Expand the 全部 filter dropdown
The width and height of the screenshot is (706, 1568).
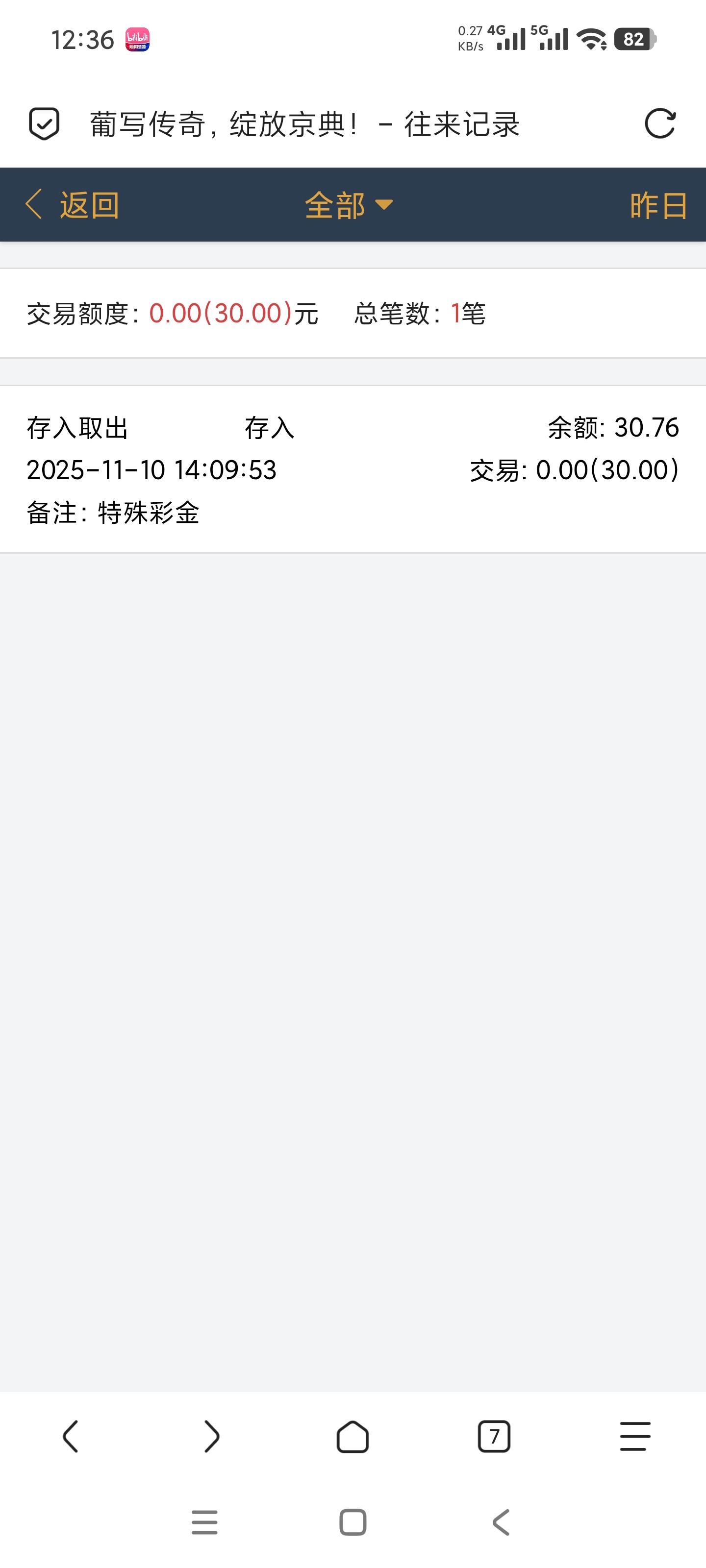pyautogui.click(x=349, y=204)
